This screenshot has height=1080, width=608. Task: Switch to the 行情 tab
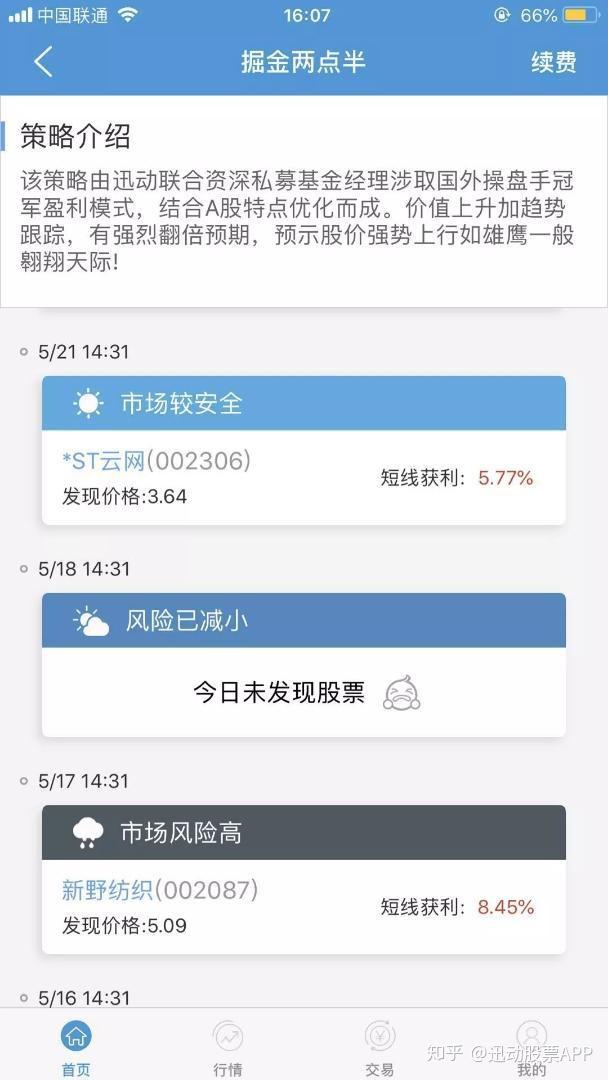point(228,1047)
